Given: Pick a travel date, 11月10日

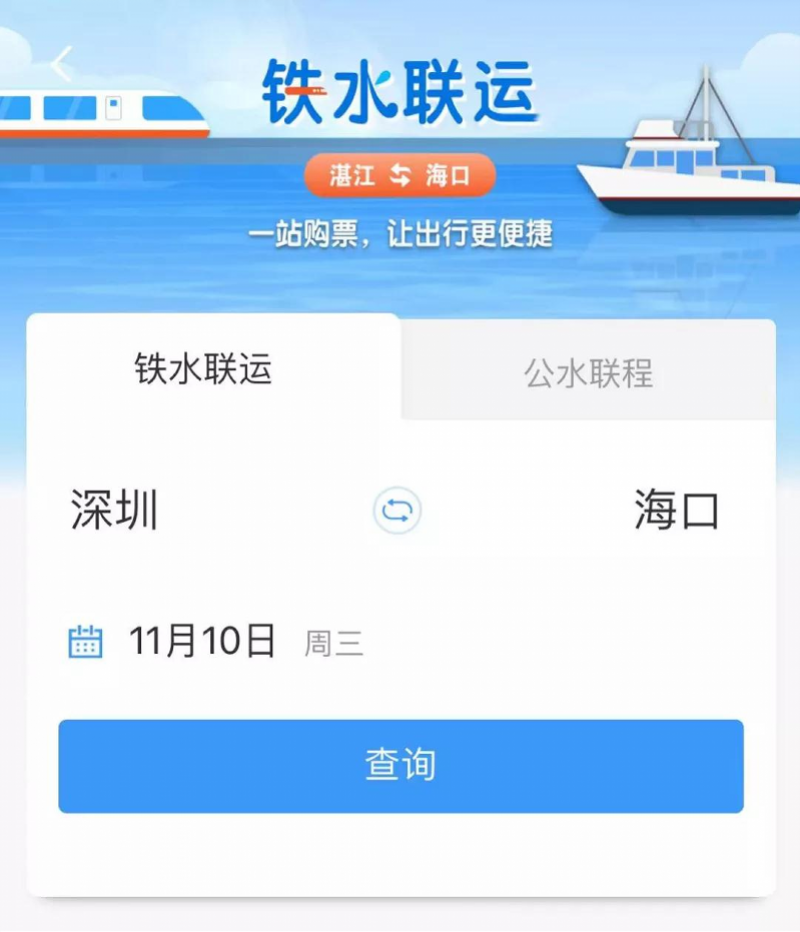Looking at the screenshot, I should 202,641.
